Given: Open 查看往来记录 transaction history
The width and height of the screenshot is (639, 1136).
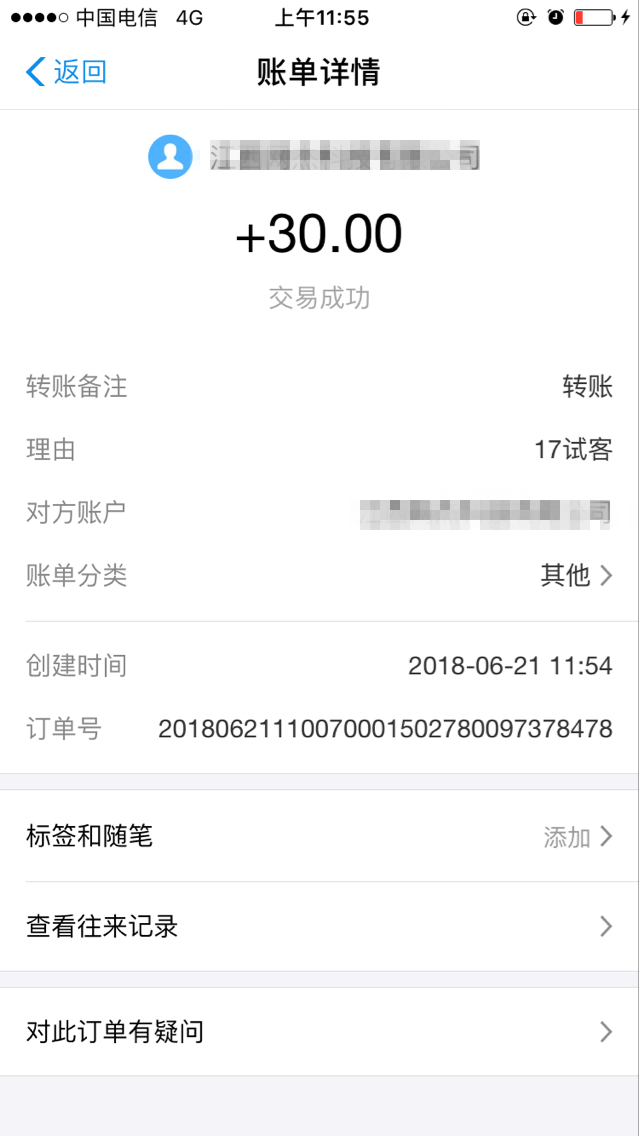Looking at the screenshot, I should pyautogui.click(x=320, y=927).
